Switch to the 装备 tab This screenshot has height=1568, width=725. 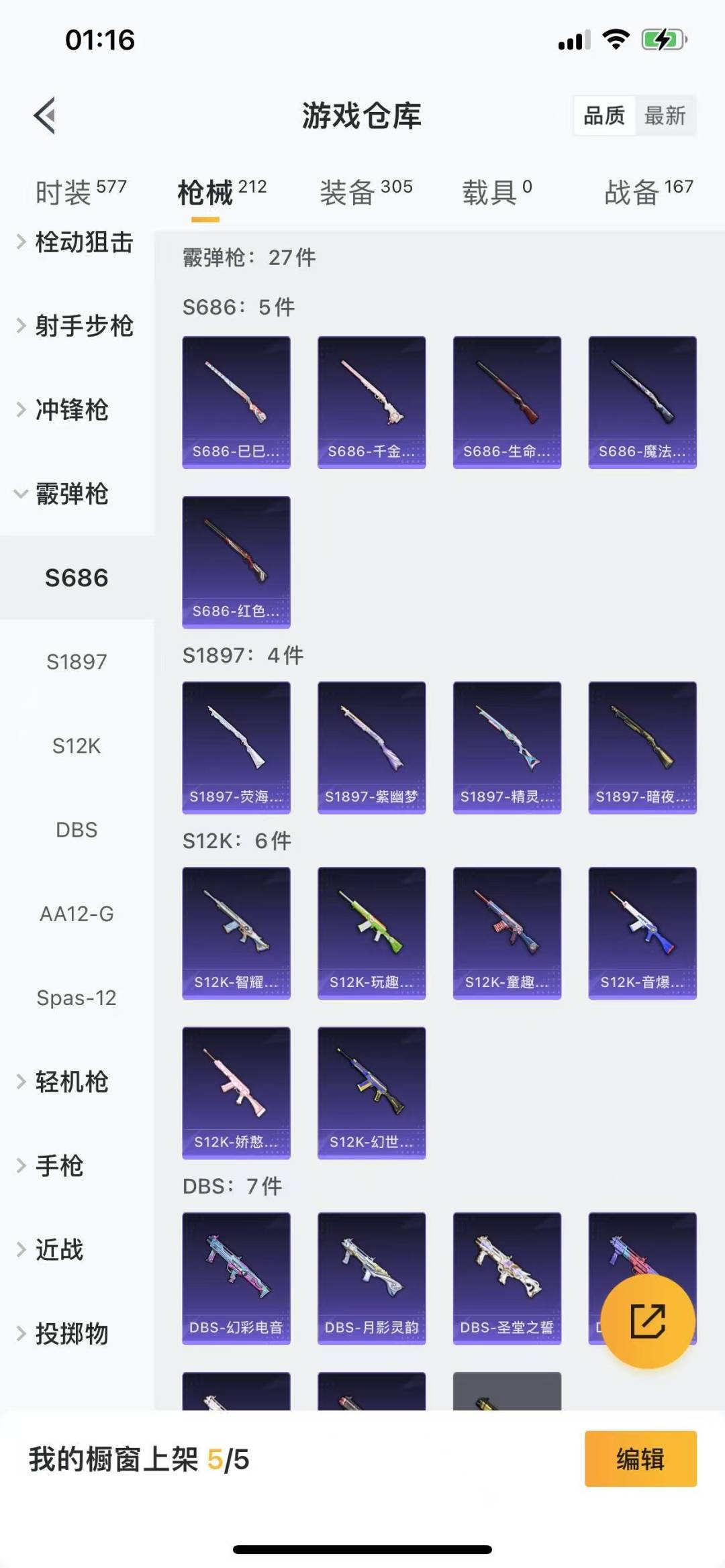click(x=366, y=193)
